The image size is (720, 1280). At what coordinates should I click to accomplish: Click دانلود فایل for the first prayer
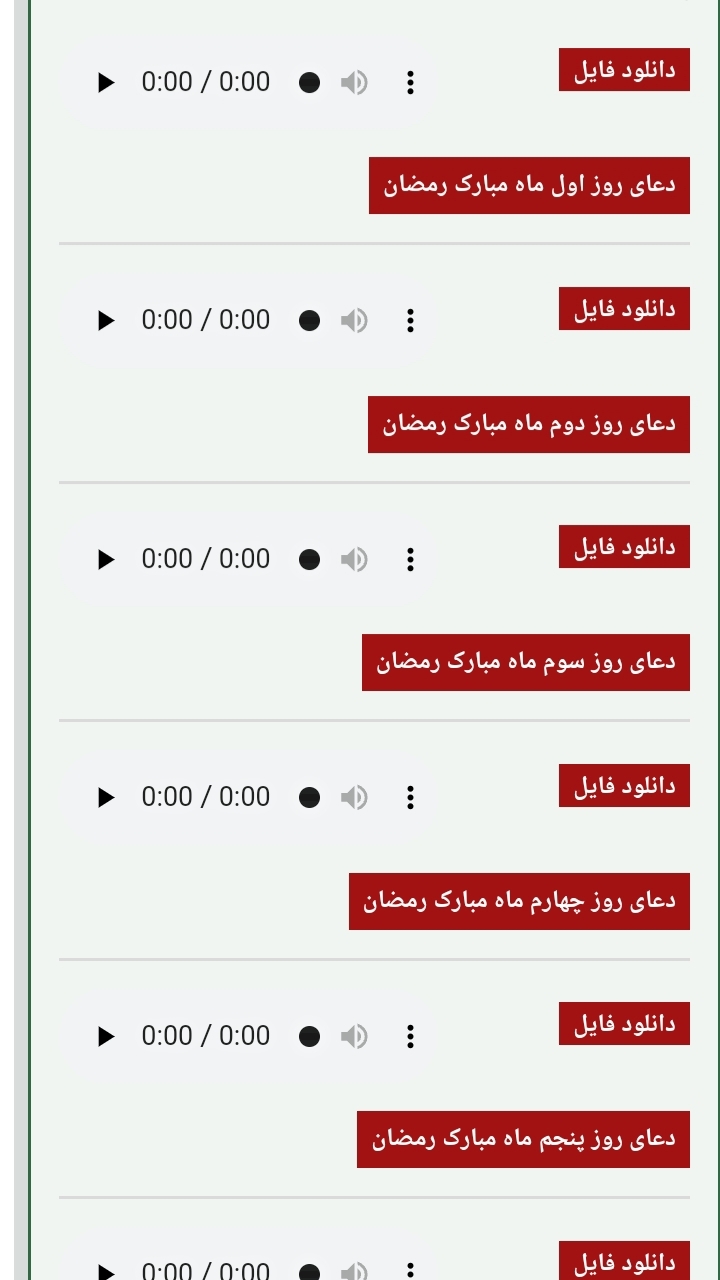click(x=624, y=68)
